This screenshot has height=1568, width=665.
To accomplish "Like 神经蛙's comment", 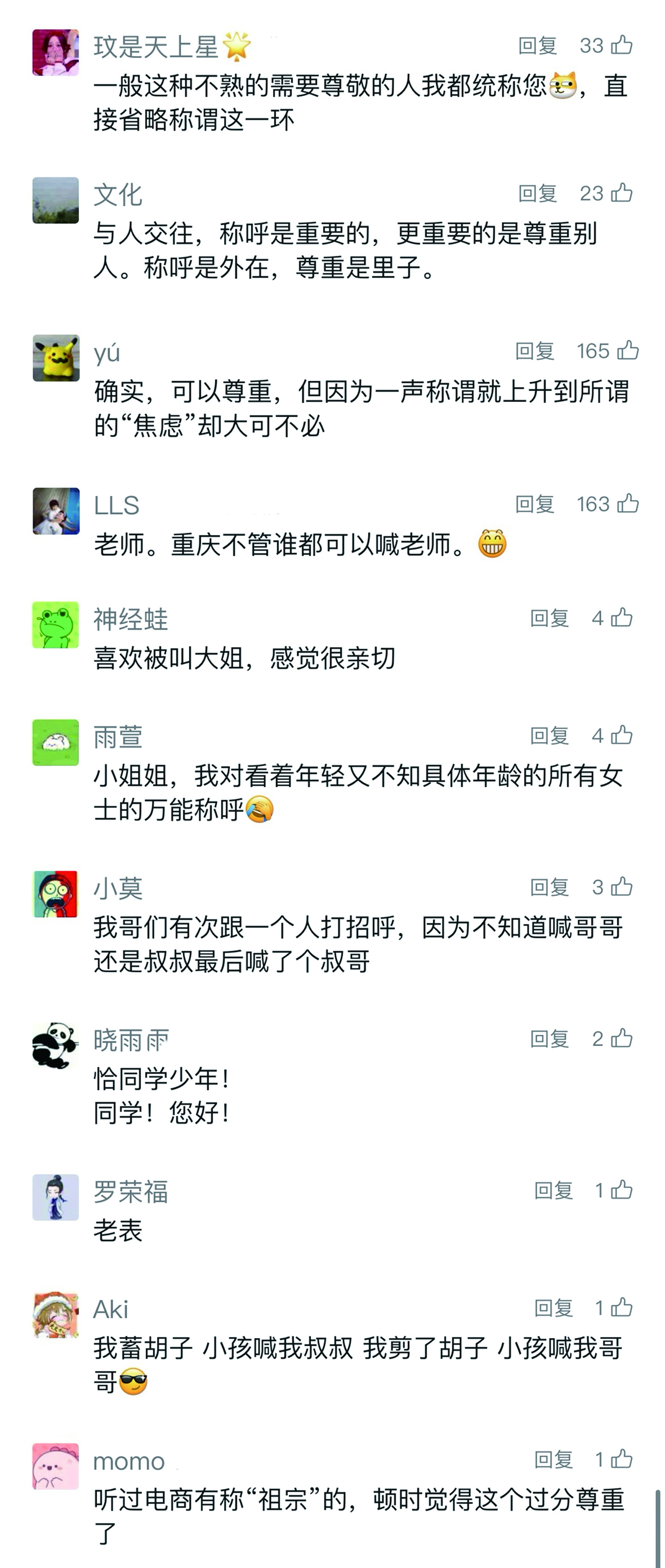I will pyautogui.click(x=621, y=618).
